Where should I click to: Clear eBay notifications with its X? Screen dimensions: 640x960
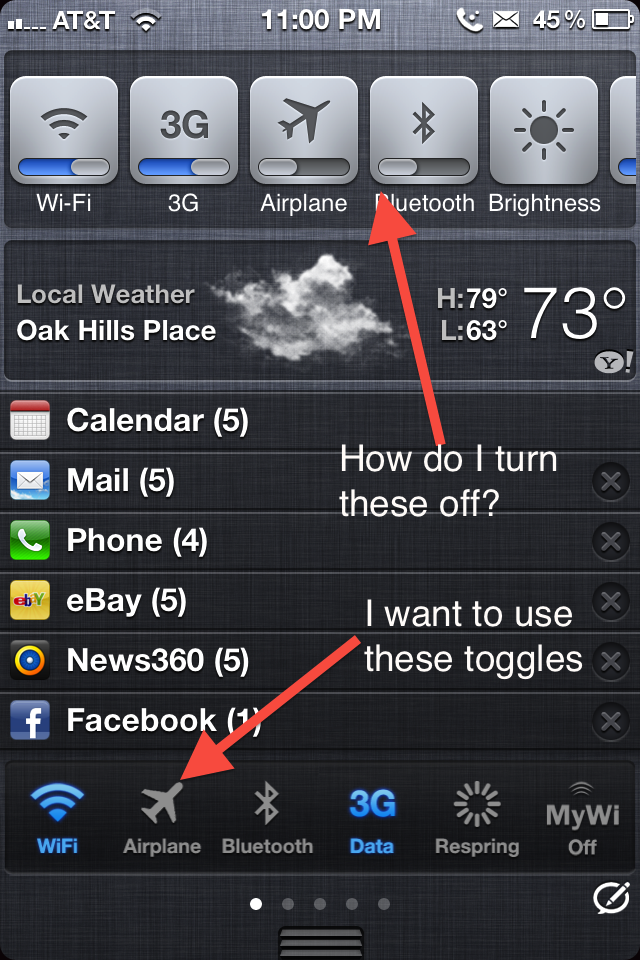click(610, 602)
